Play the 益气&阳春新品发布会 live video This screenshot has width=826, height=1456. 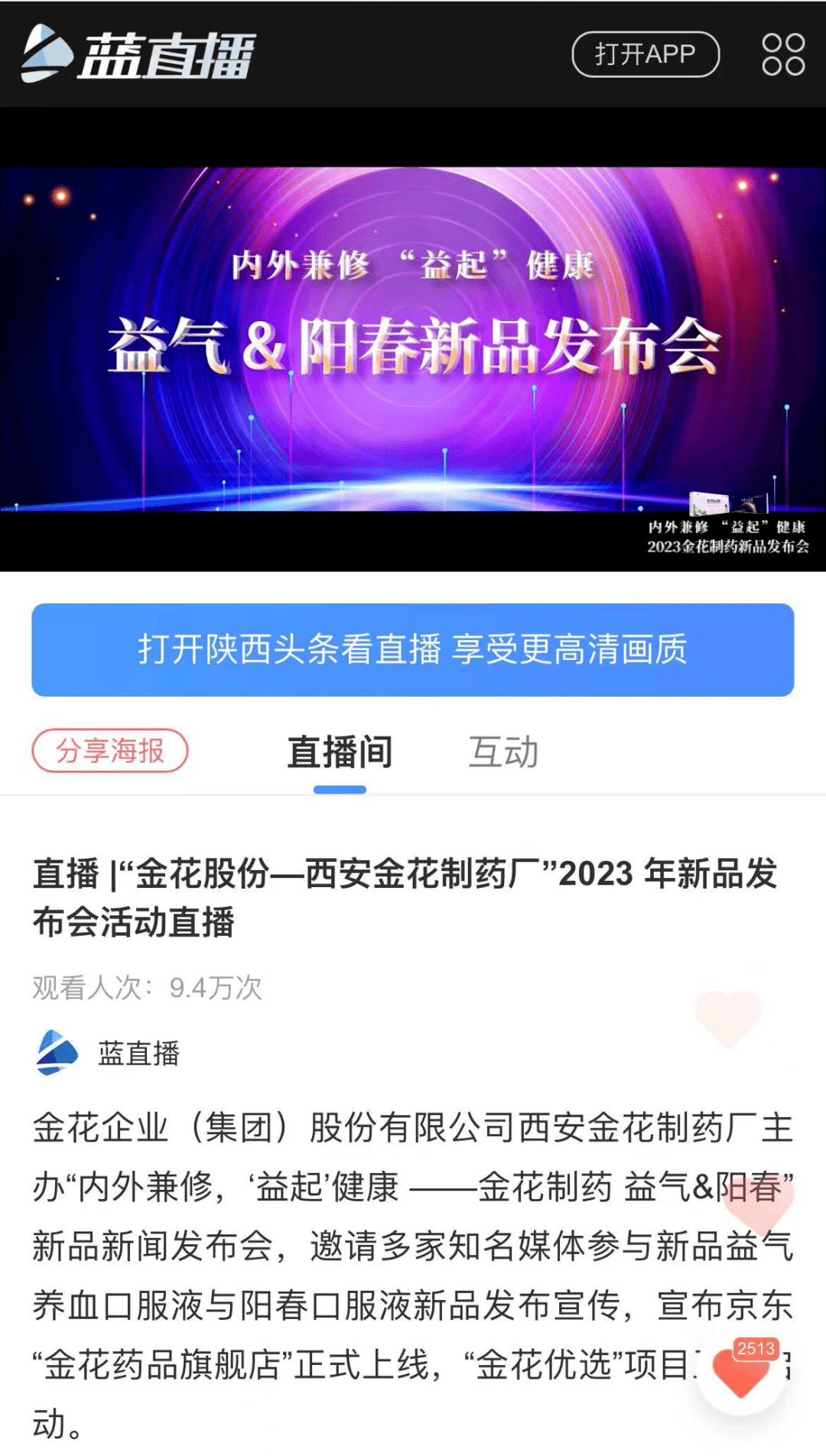pyautogui.click(x=413, y=340)
